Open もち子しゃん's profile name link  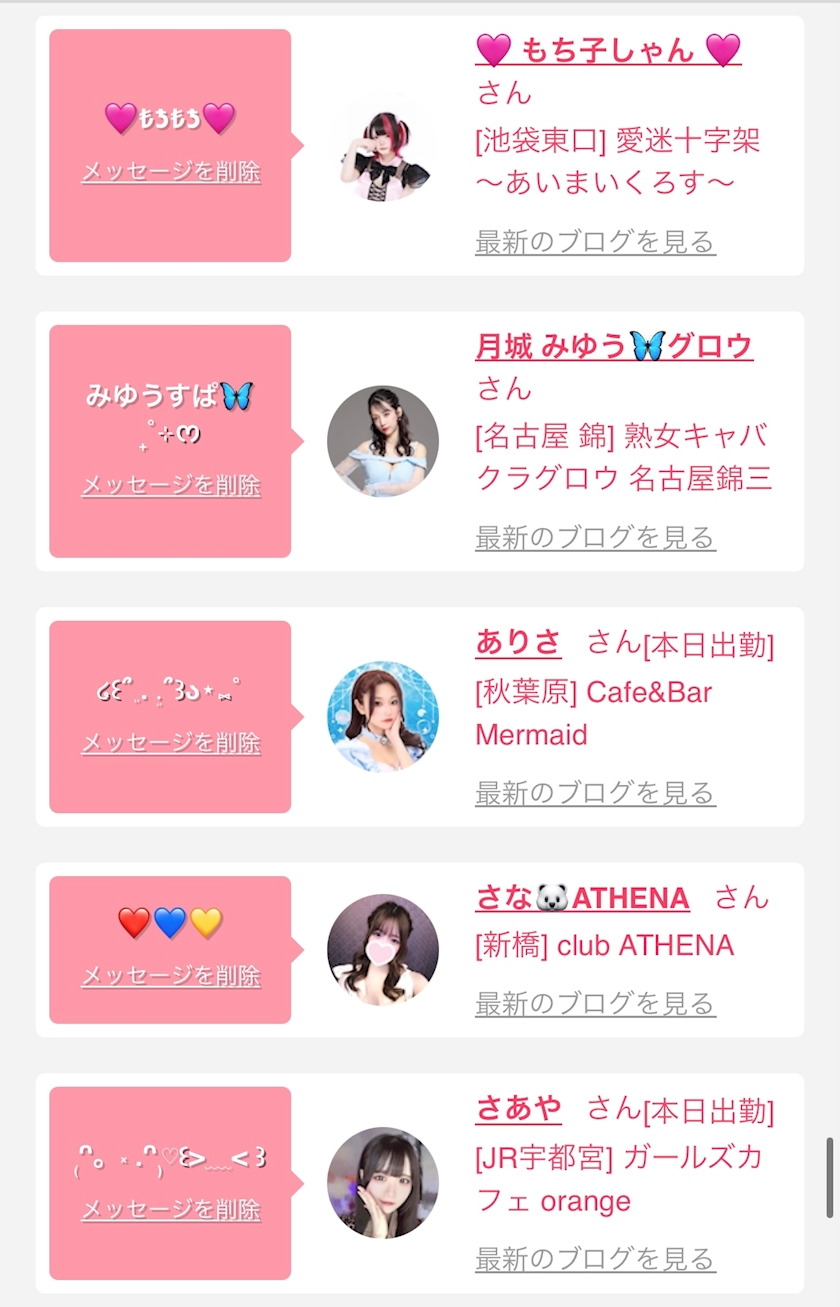click(x=608, y=49)
